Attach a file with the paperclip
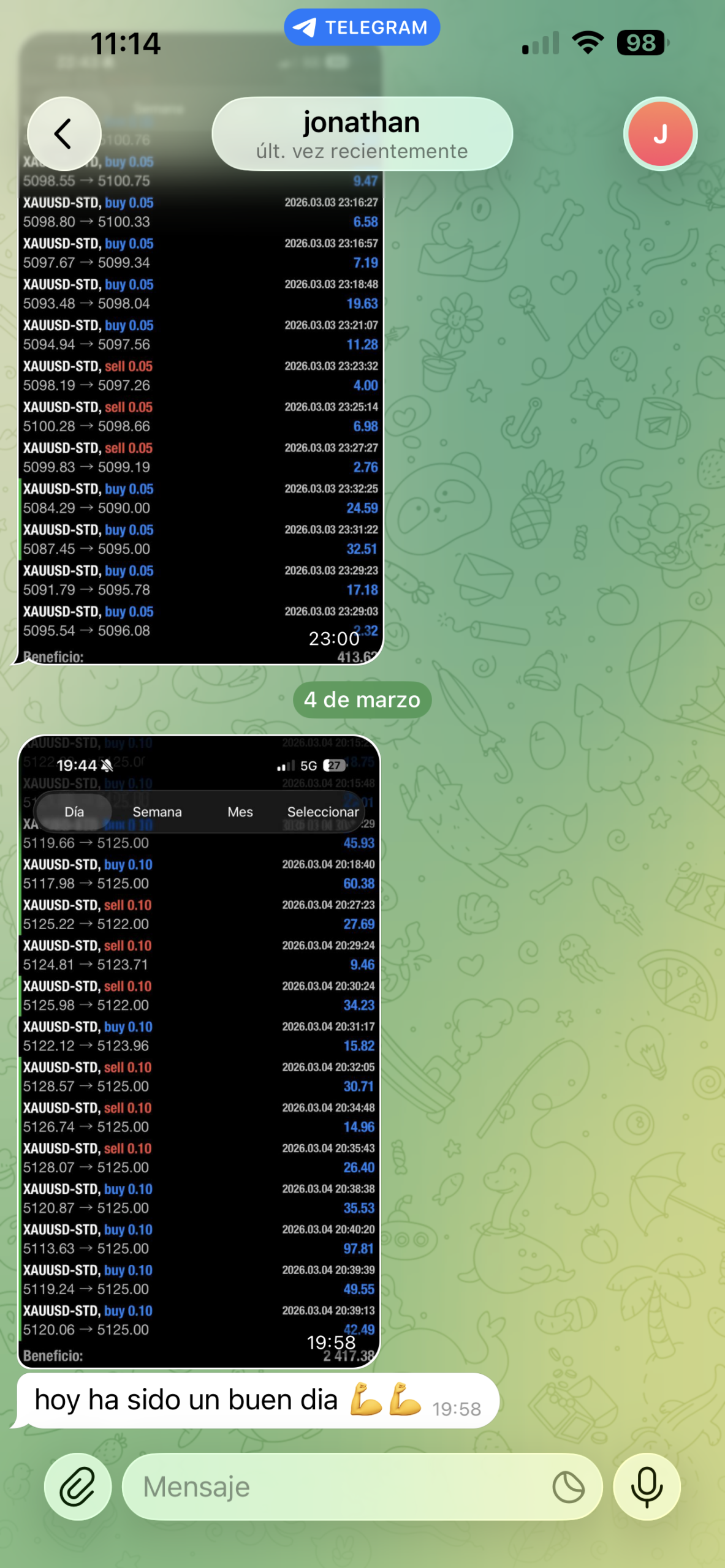The width and height of the screenshot is (725, 1568). pyautogui.click(x=78, y=1487)
